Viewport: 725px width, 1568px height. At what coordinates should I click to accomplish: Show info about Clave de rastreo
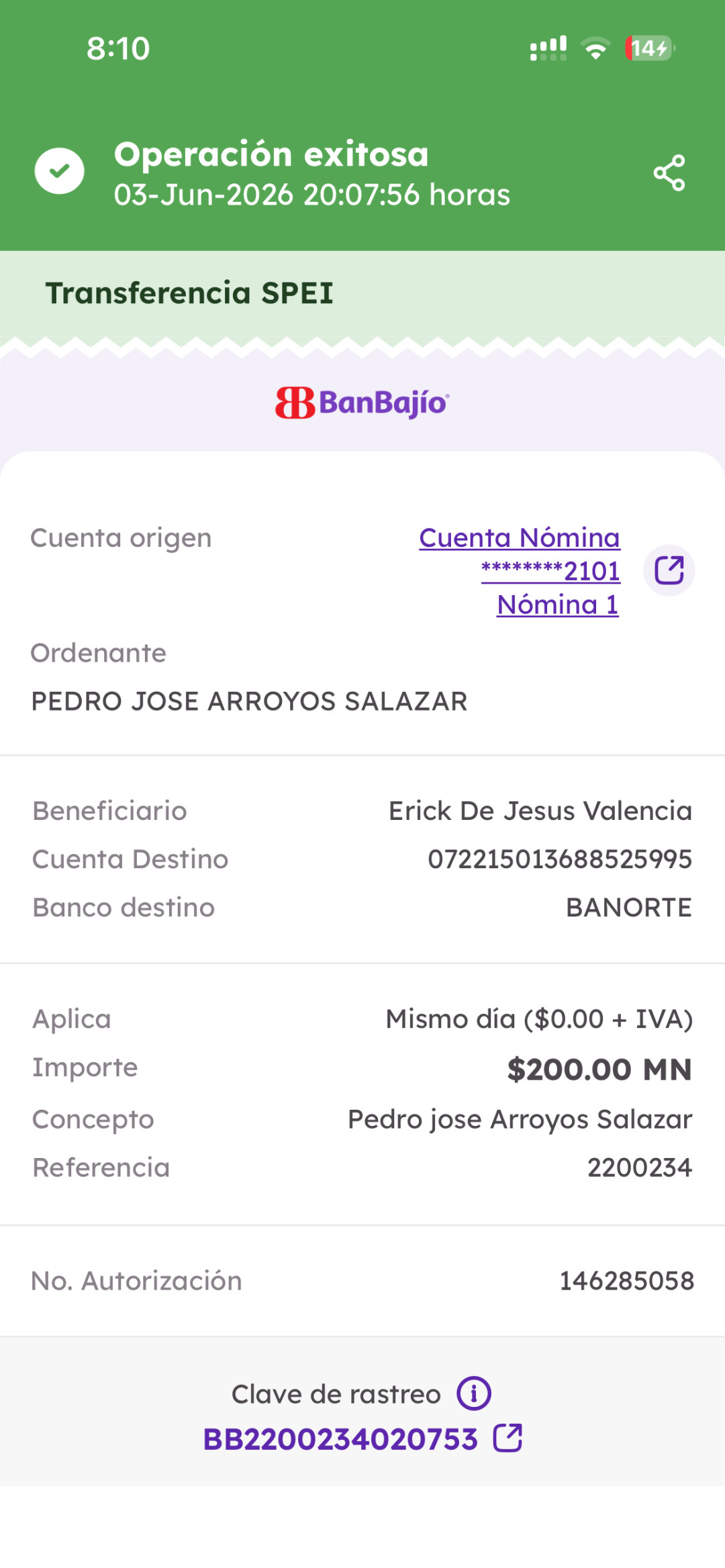click(474, 1394)
